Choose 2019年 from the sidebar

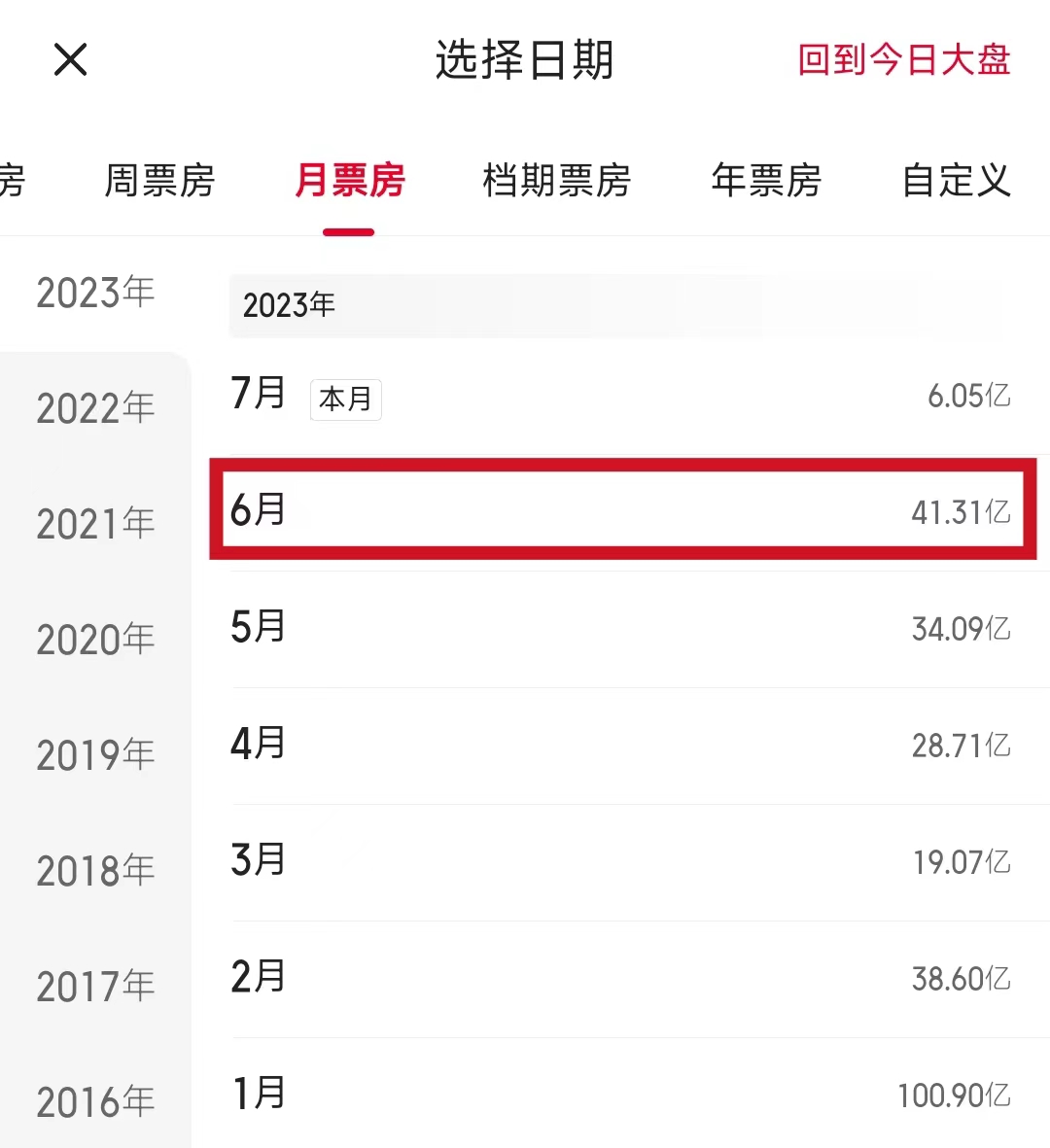tap(95, 755)
